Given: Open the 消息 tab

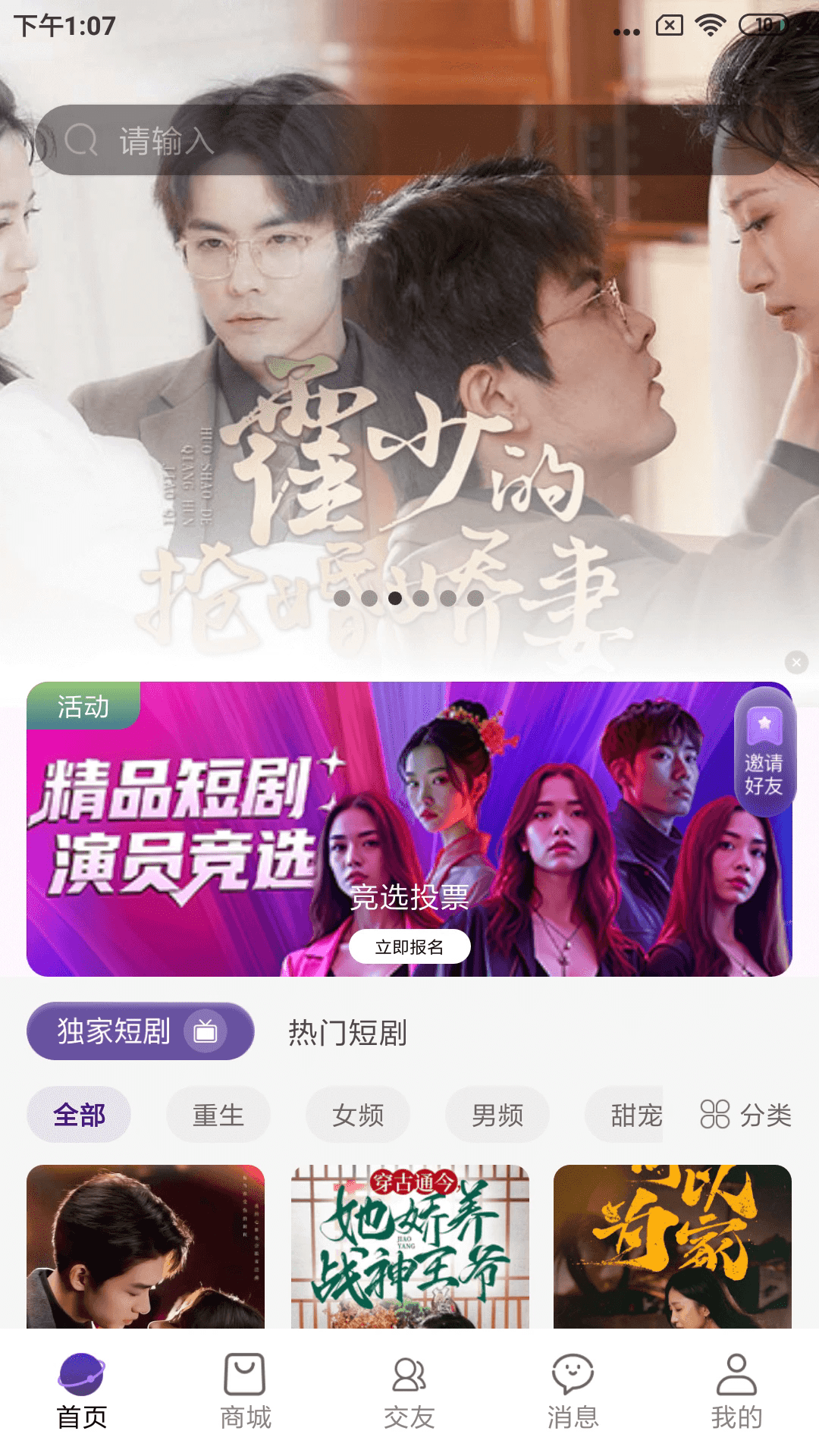Looking at the screenshot, I should pyautogui.click(x=573, y=1392).
